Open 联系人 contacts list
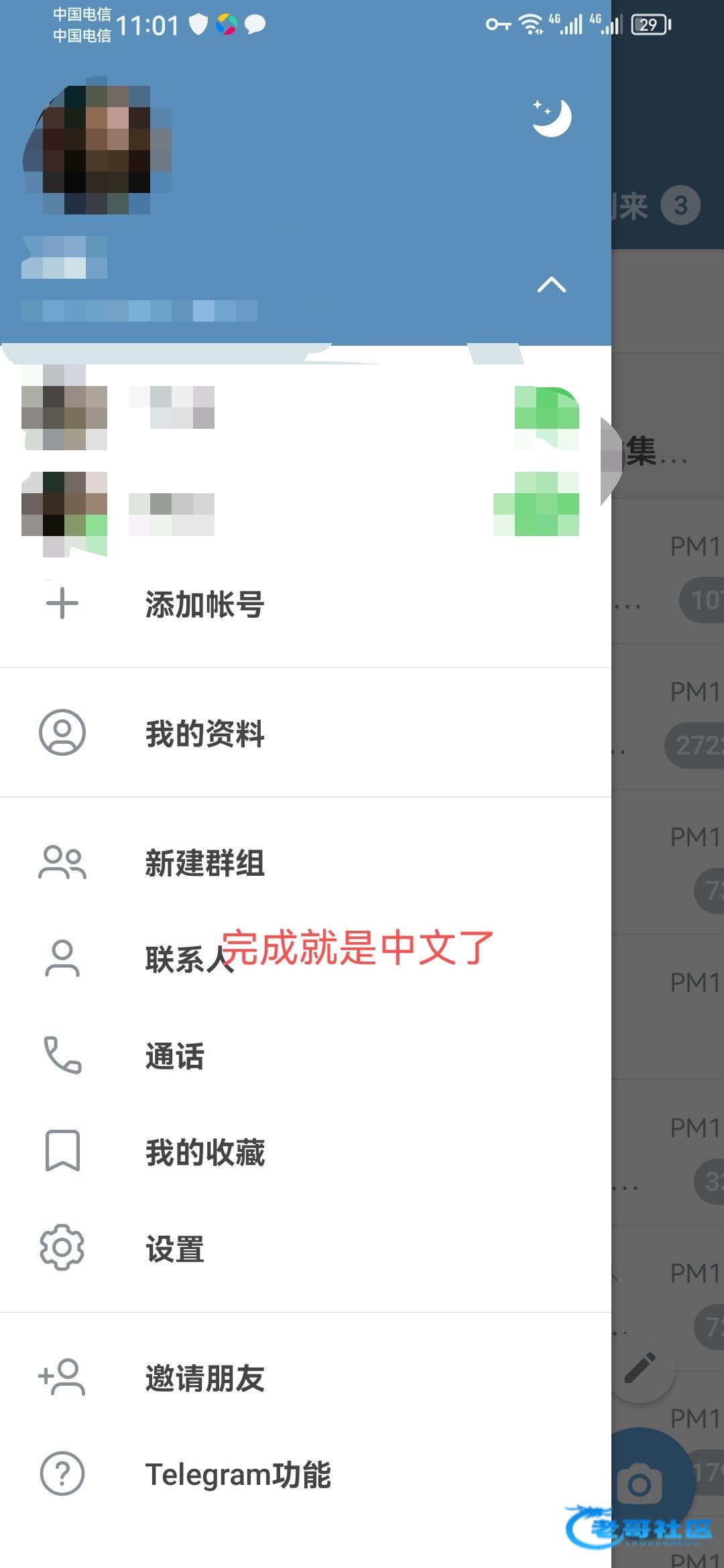Screen dimensions: 724x1568 [x=306, y=959]
